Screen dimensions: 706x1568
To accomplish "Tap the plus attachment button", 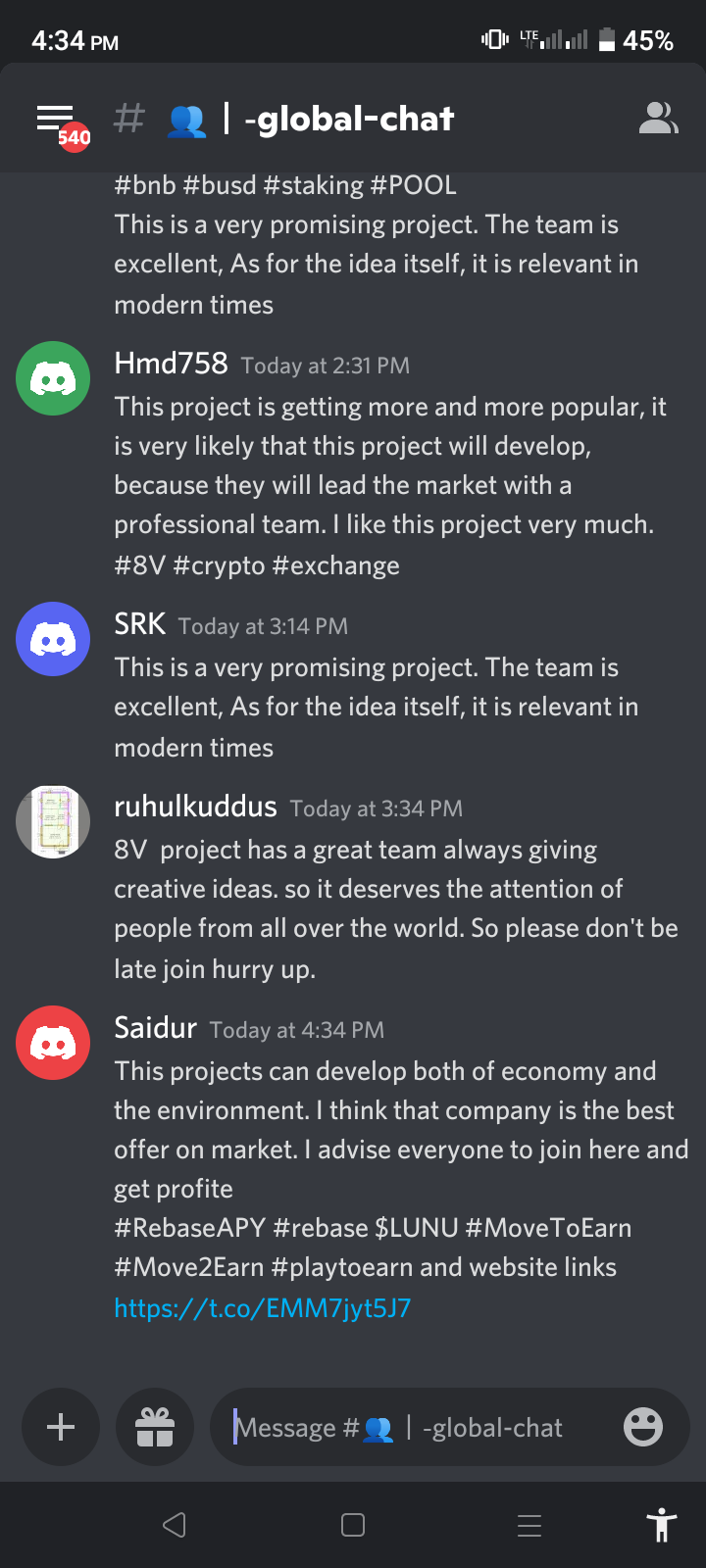I will (61, 1427).
